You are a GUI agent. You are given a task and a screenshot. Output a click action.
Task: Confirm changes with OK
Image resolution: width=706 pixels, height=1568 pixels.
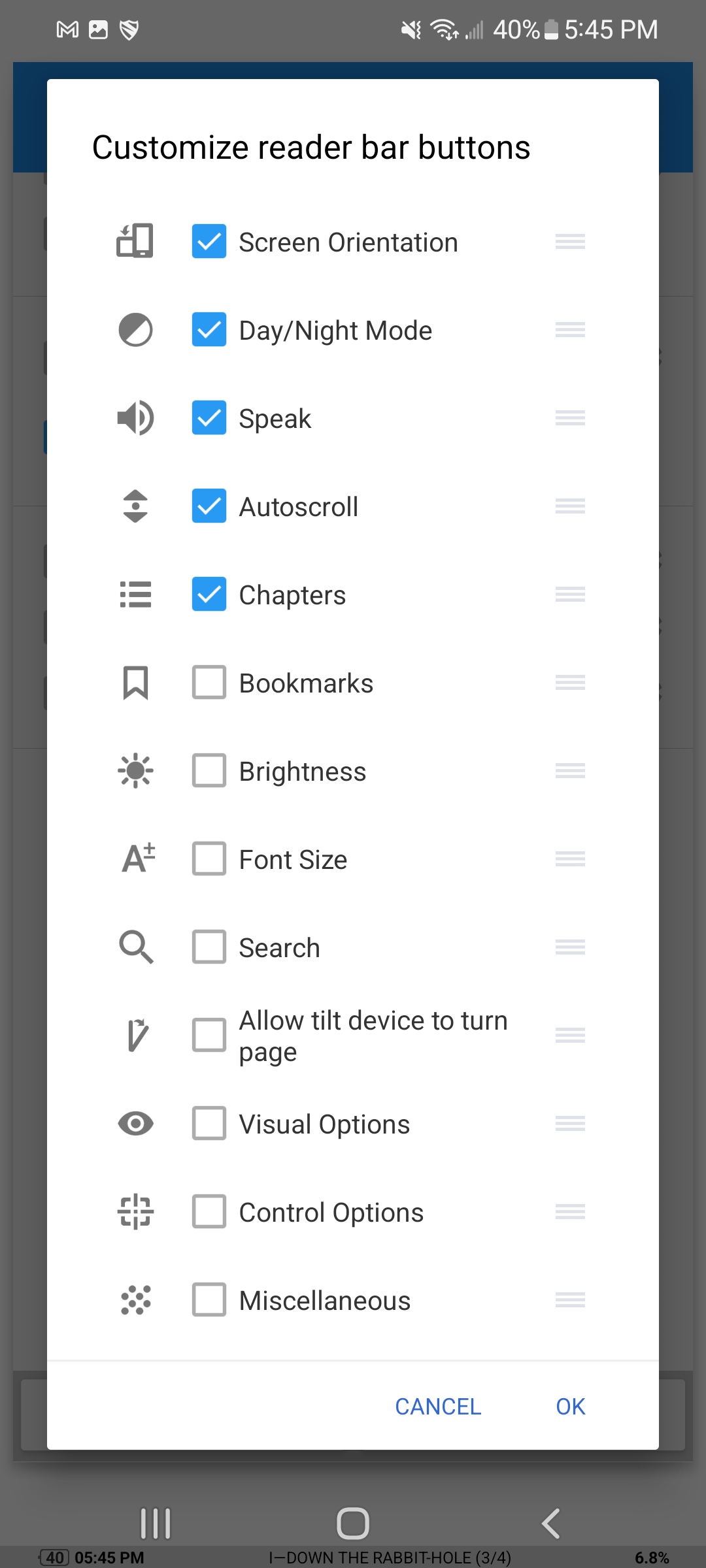(570, 1407)
